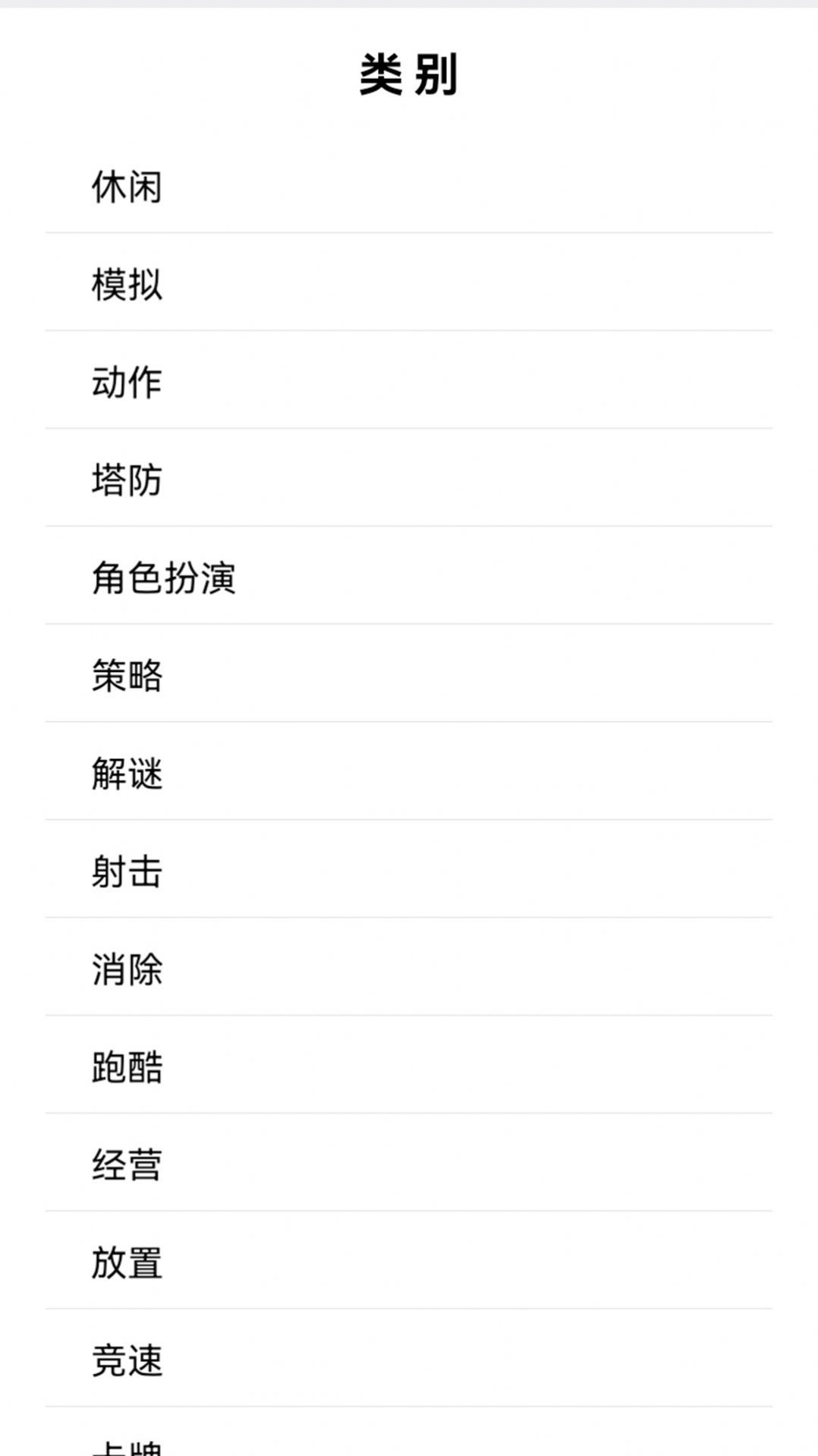818x1456 pixels.
Task: Open the 解谜 category
Action: (127, 774)
